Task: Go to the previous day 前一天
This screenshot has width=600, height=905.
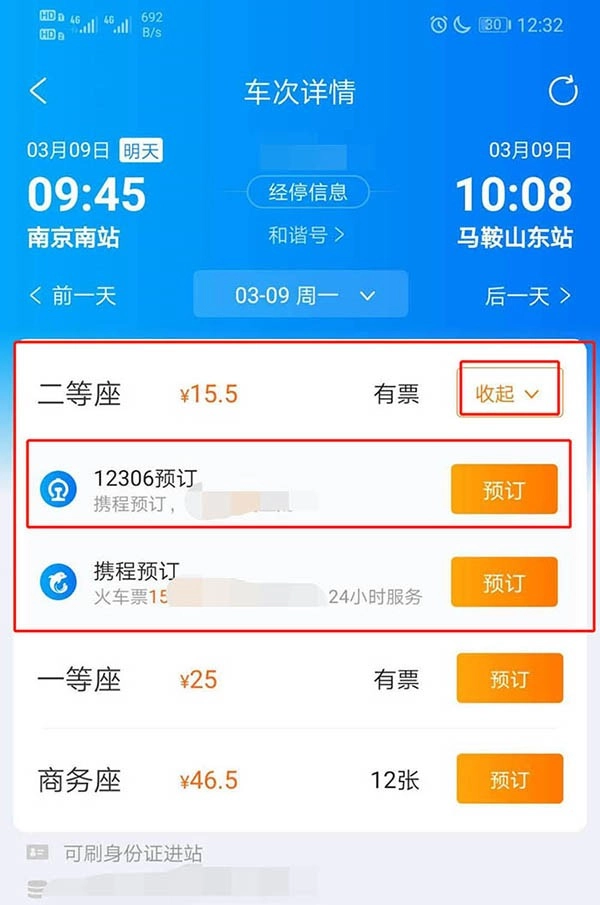Action: (73, 296)
